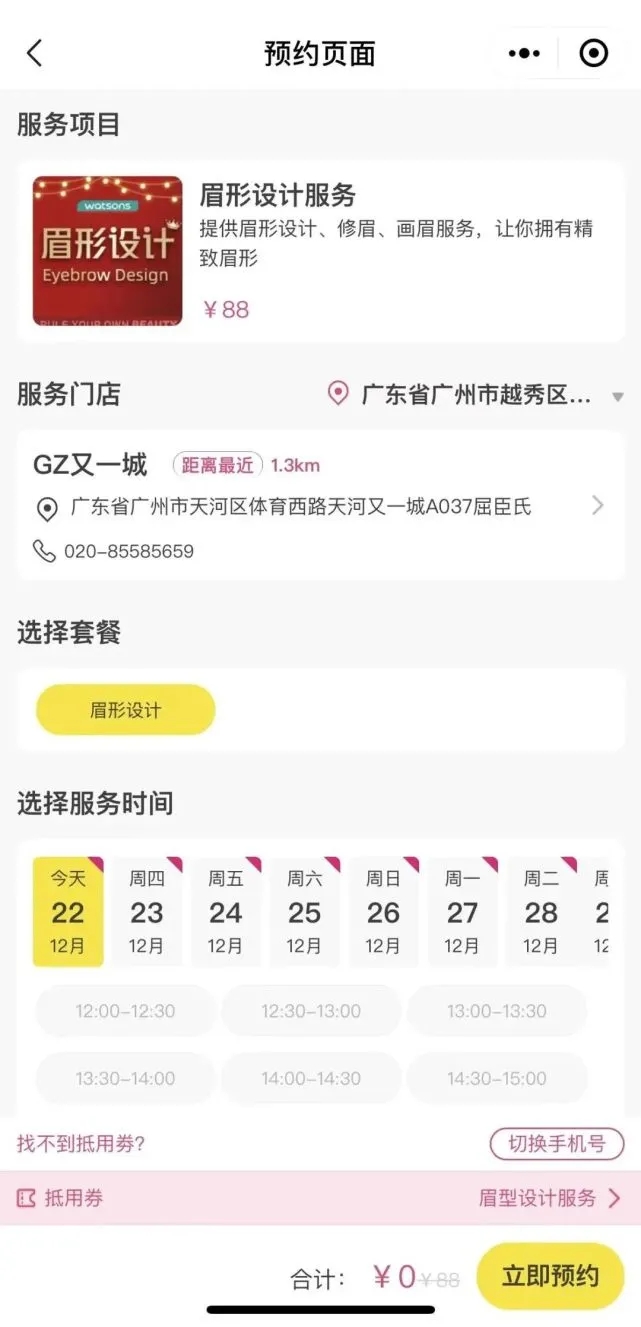
Task: Go back from the 预约页面
Action: tap(34, 53)
